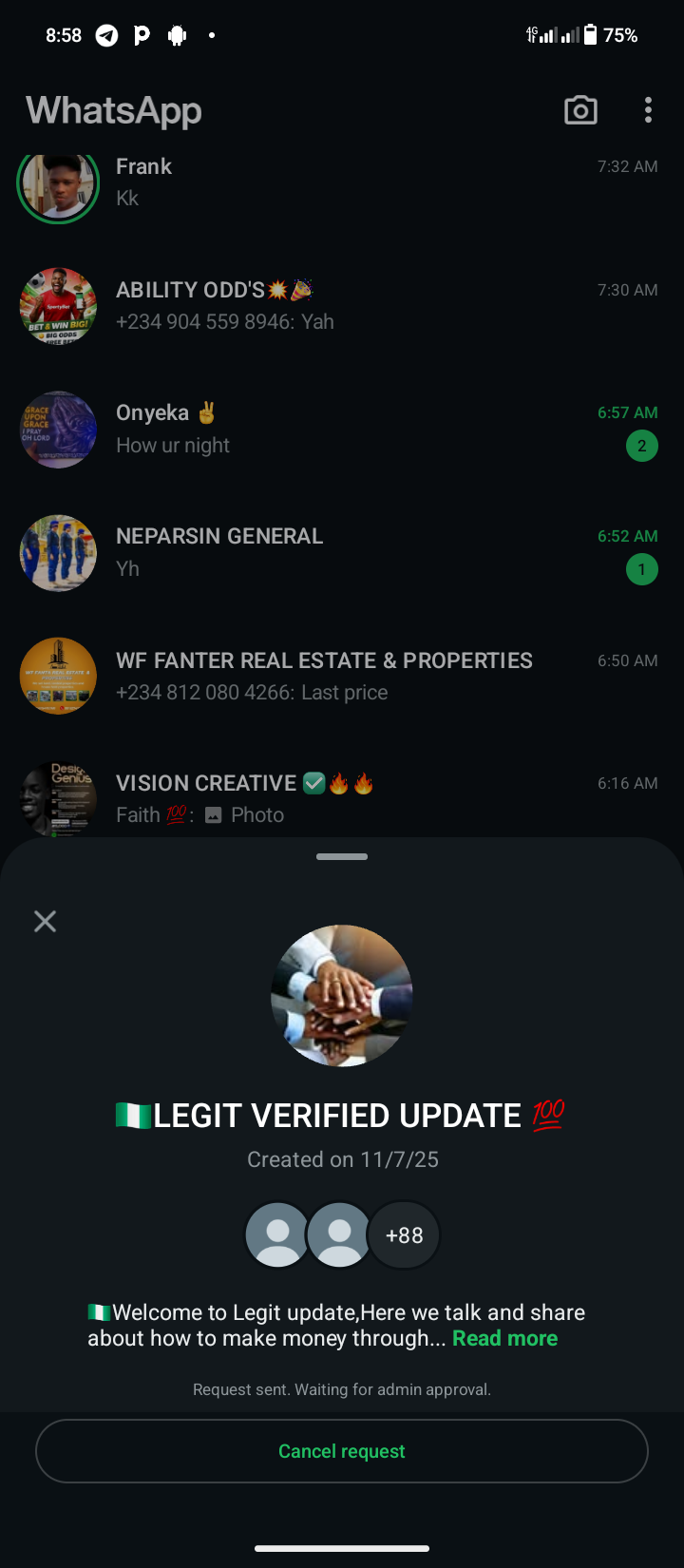View the +88 group members
The height and width of the screenshot is (1568, 684).
(404, 1235)
